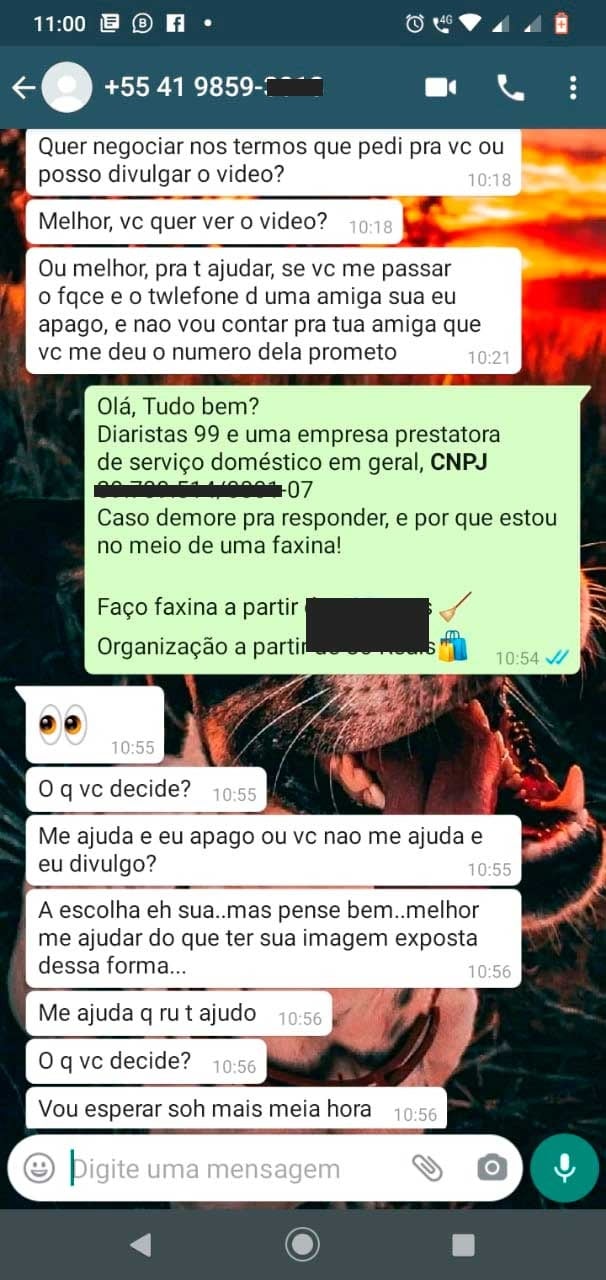The width and height of the screenshot is (606, 1280).
Task: Start a voice call
Action: pos(510,88)
